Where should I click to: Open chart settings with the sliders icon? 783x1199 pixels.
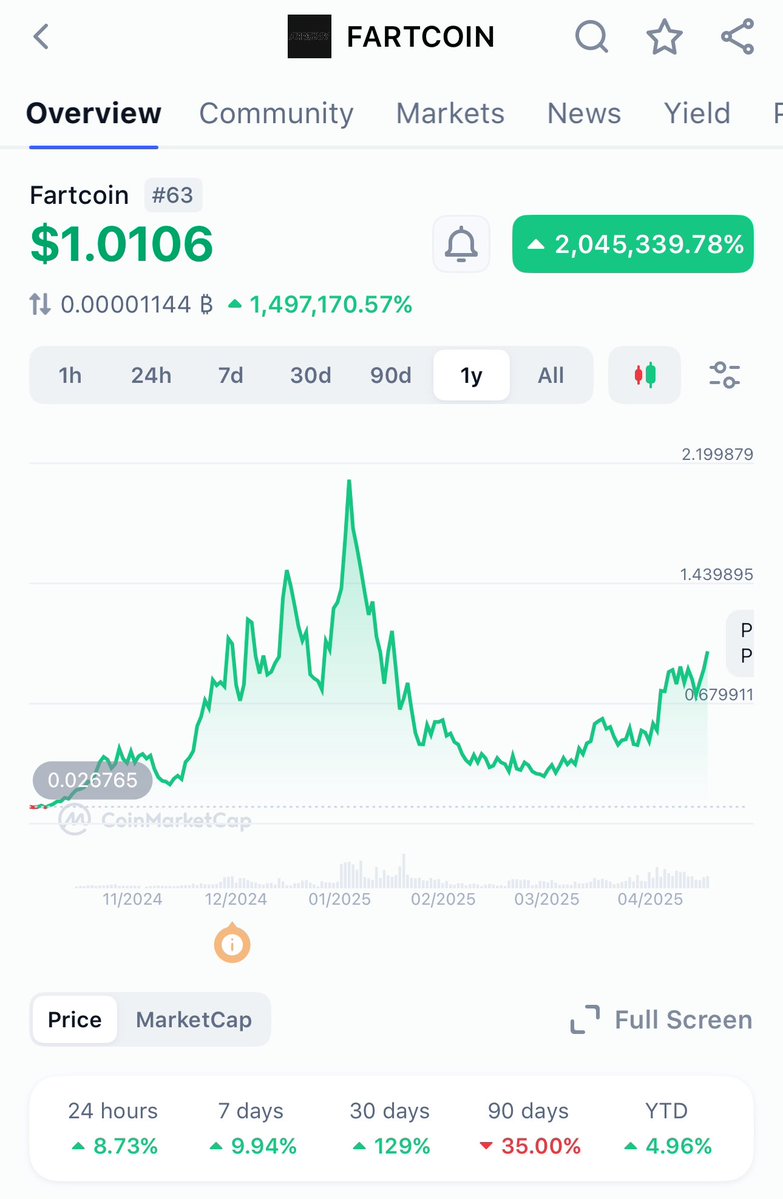724,375
